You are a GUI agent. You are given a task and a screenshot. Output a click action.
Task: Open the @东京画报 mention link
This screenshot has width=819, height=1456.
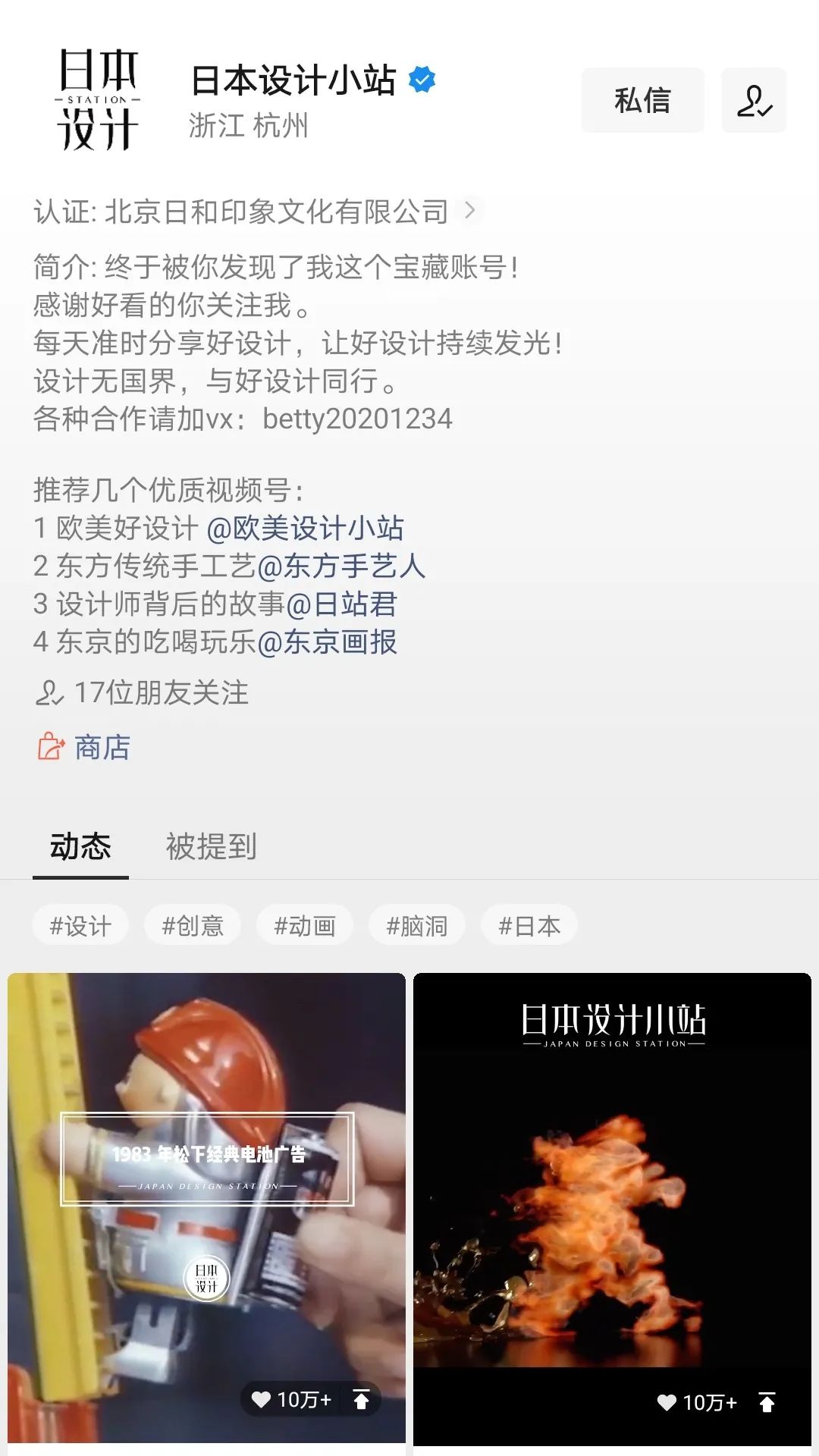[x=327, y=642]
